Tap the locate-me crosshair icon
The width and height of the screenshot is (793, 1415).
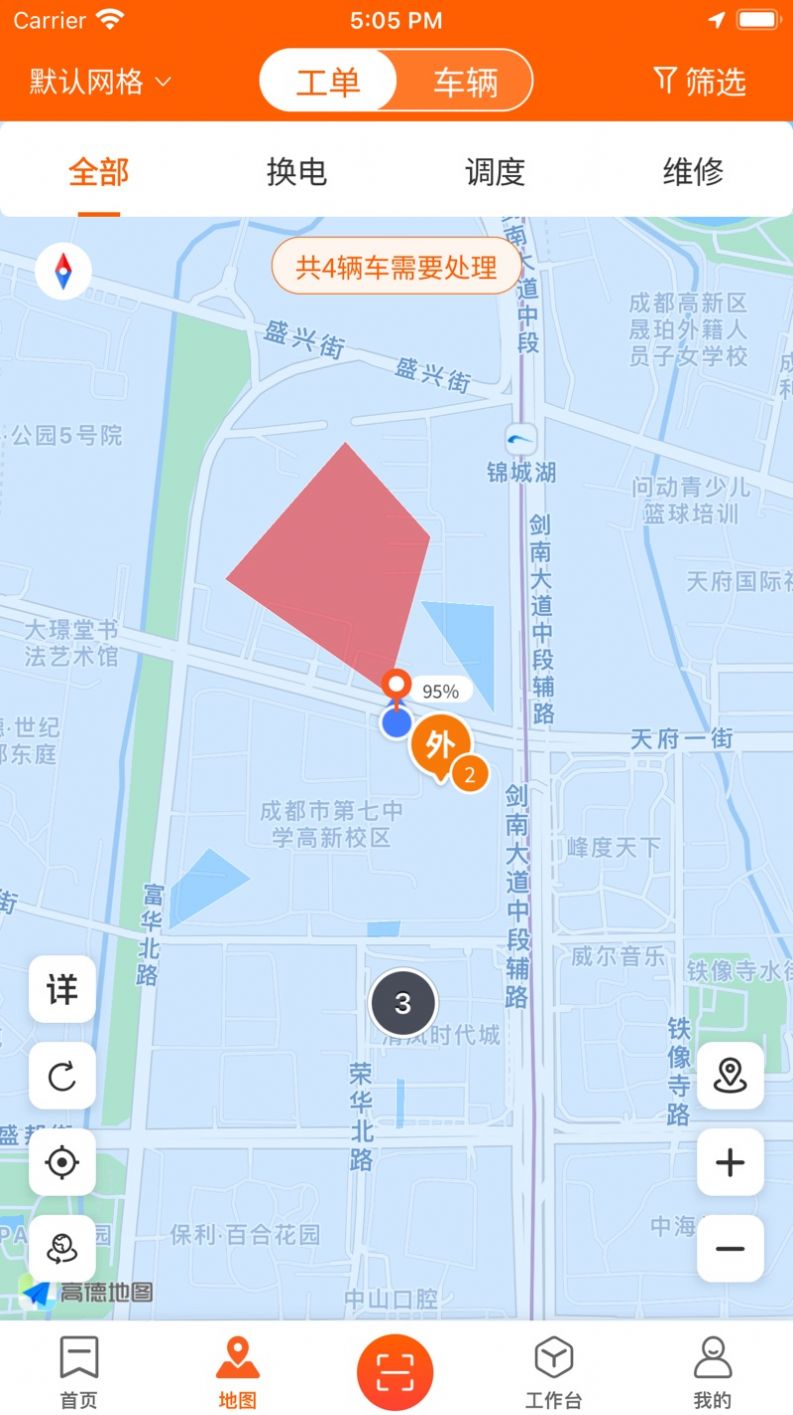pos(62,1162)
